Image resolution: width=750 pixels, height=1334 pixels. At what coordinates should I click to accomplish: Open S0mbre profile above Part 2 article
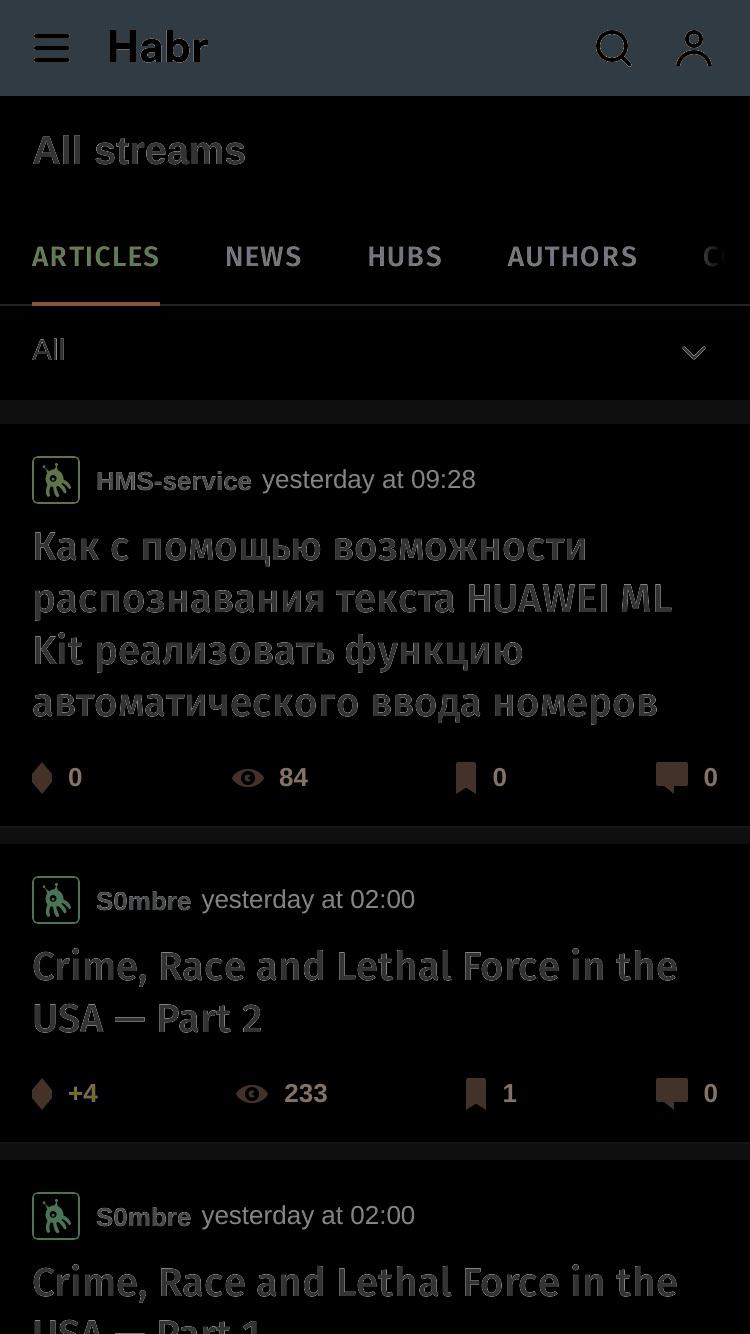point(143,901)
